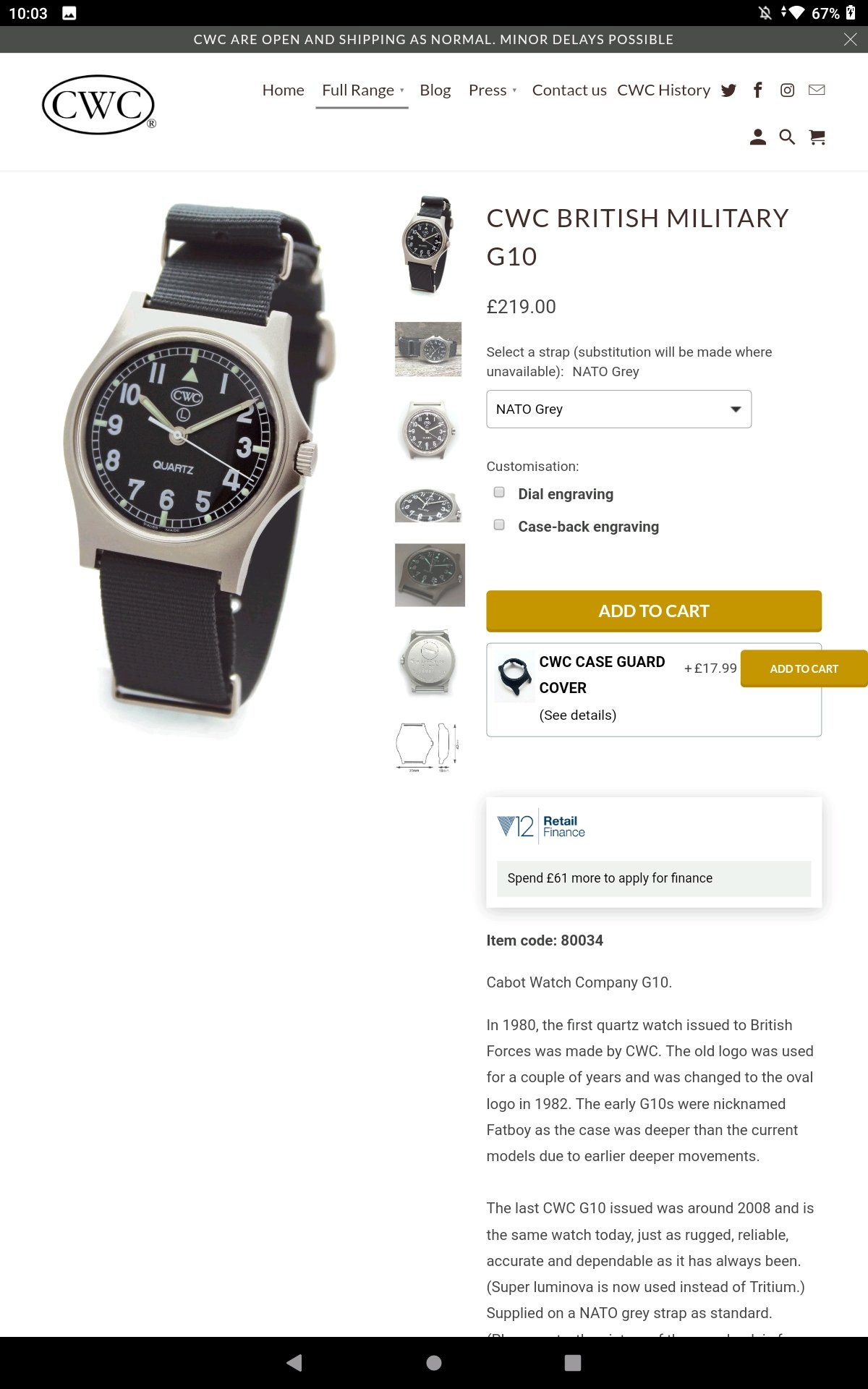Viewport: 868px width, 1389px height.
Task: Open the account login icon
Action: pos(757,137)
